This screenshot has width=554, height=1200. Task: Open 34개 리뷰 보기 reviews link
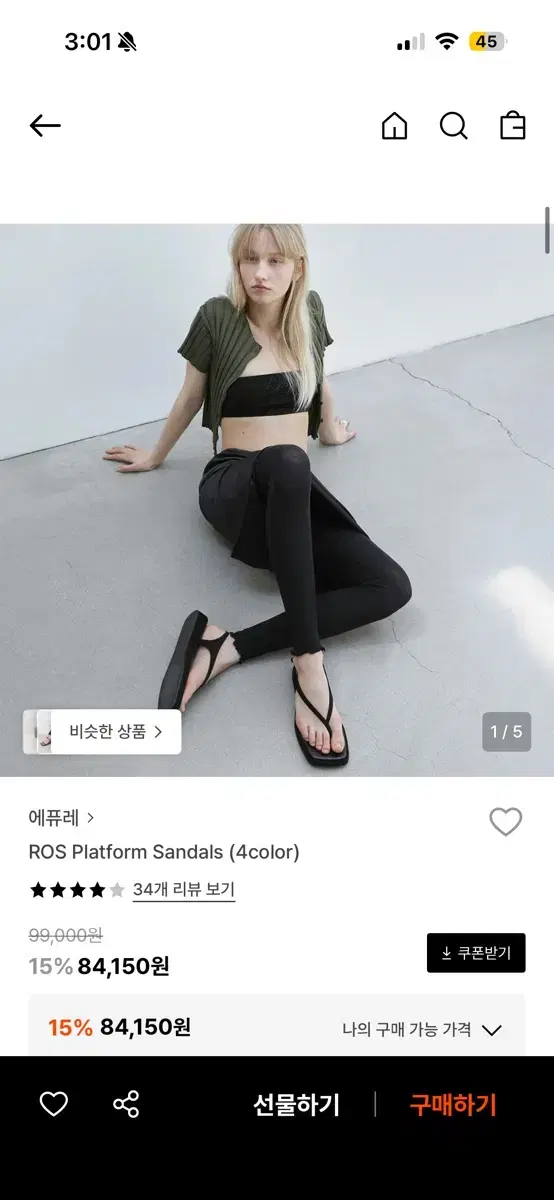tap(184, 889)
